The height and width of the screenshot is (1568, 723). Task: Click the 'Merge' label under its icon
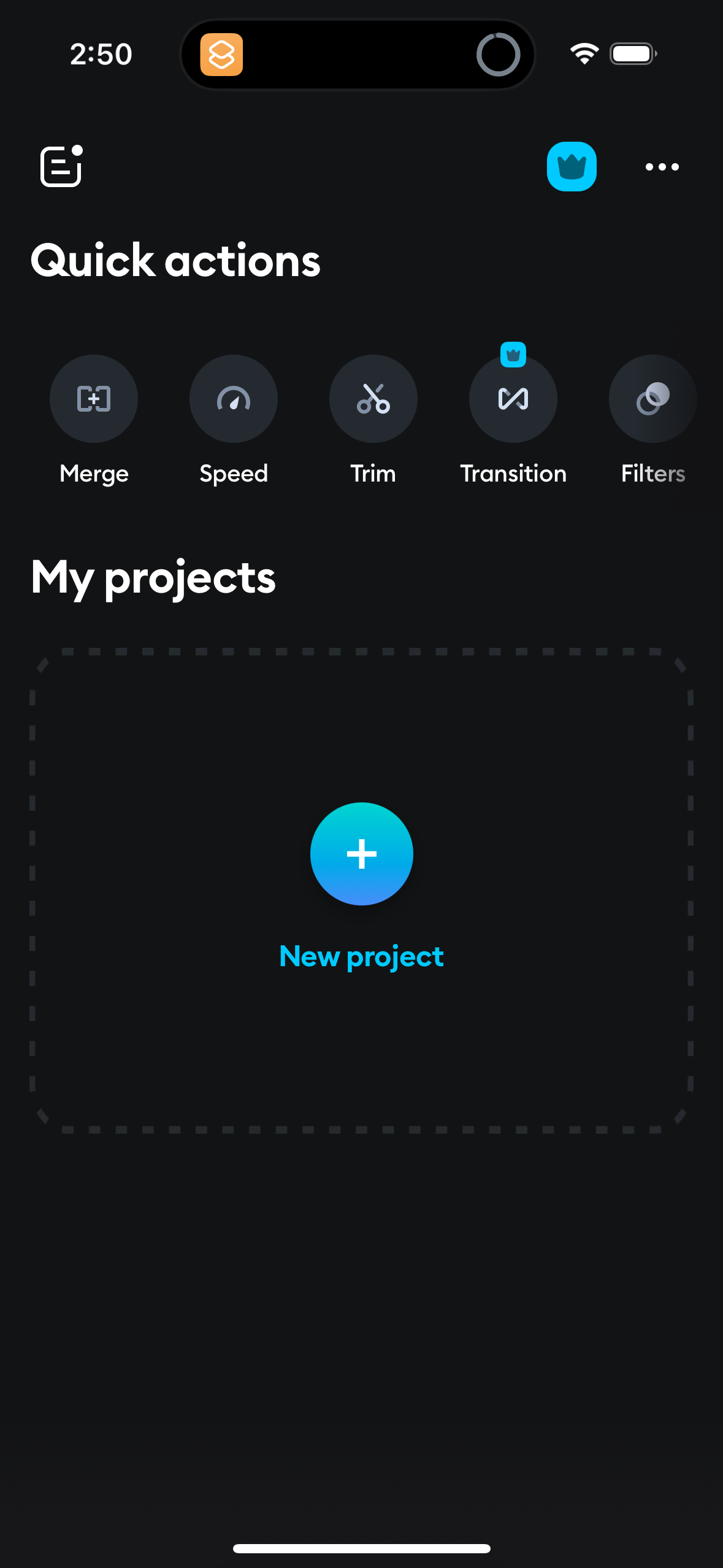coord(93,473)
